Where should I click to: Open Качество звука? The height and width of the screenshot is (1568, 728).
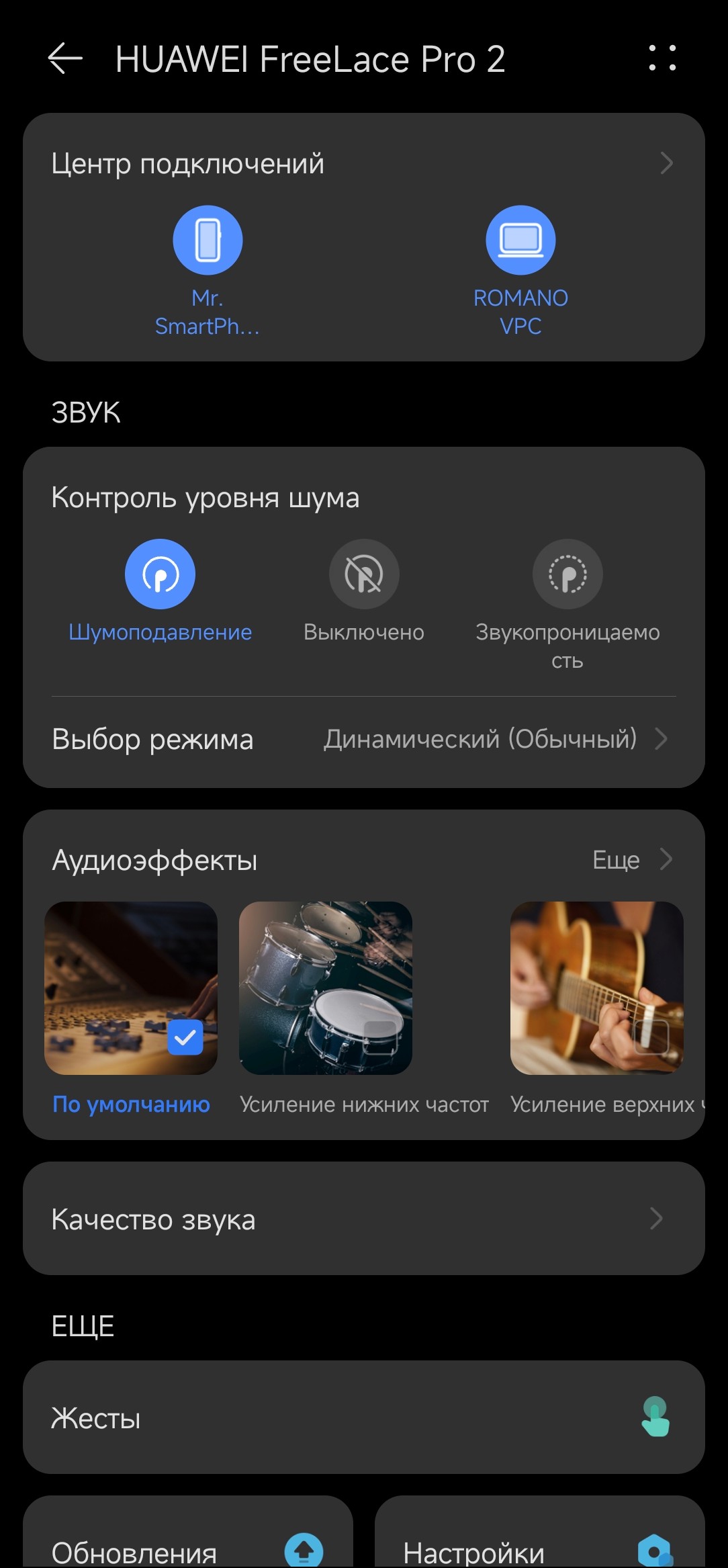363,1219
